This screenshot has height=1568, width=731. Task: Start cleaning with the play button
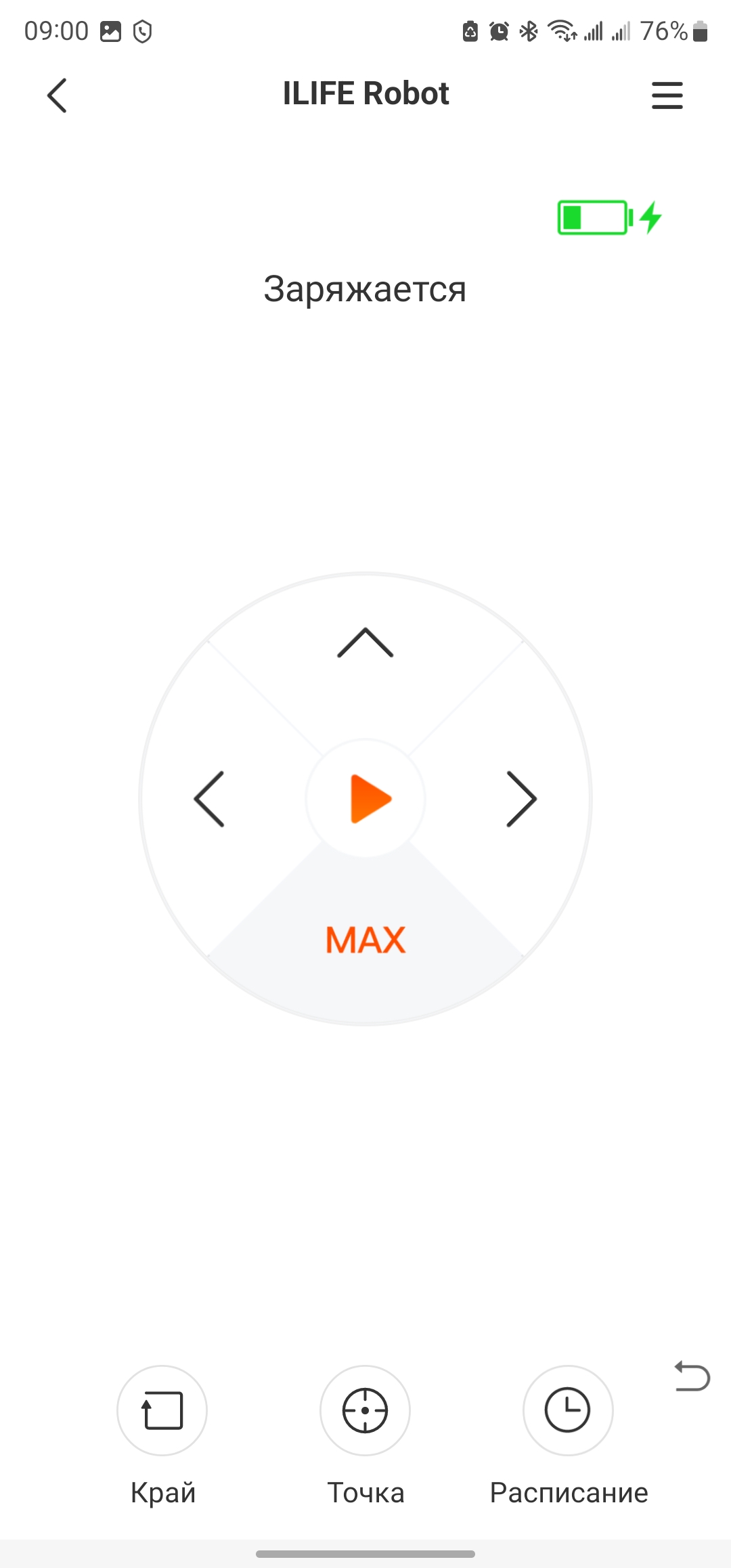pyautogui.click(x=366, y=799)
